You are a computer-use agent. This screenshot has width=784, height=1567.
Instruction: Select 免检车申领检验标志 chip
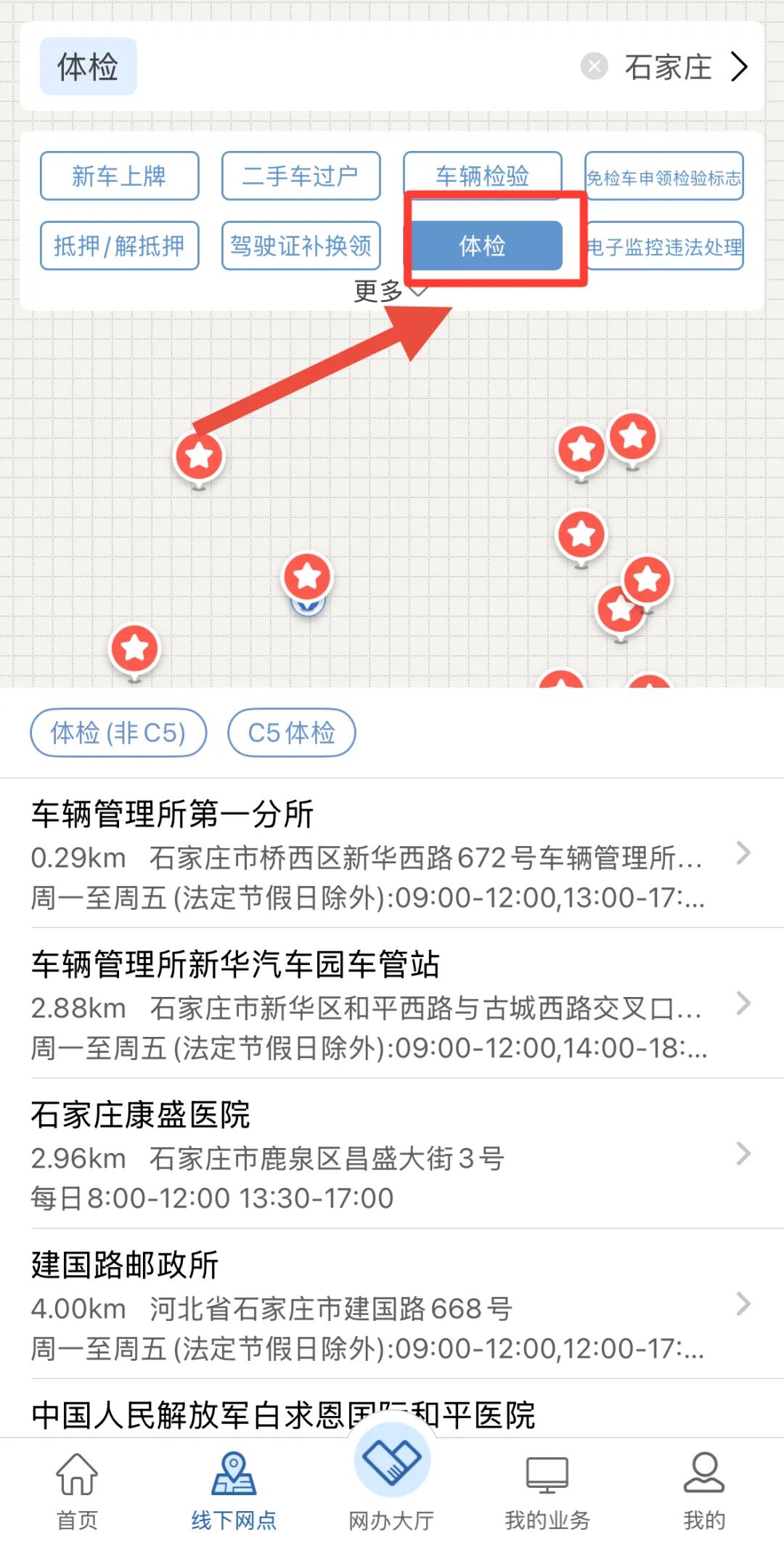tap(663, 176)
